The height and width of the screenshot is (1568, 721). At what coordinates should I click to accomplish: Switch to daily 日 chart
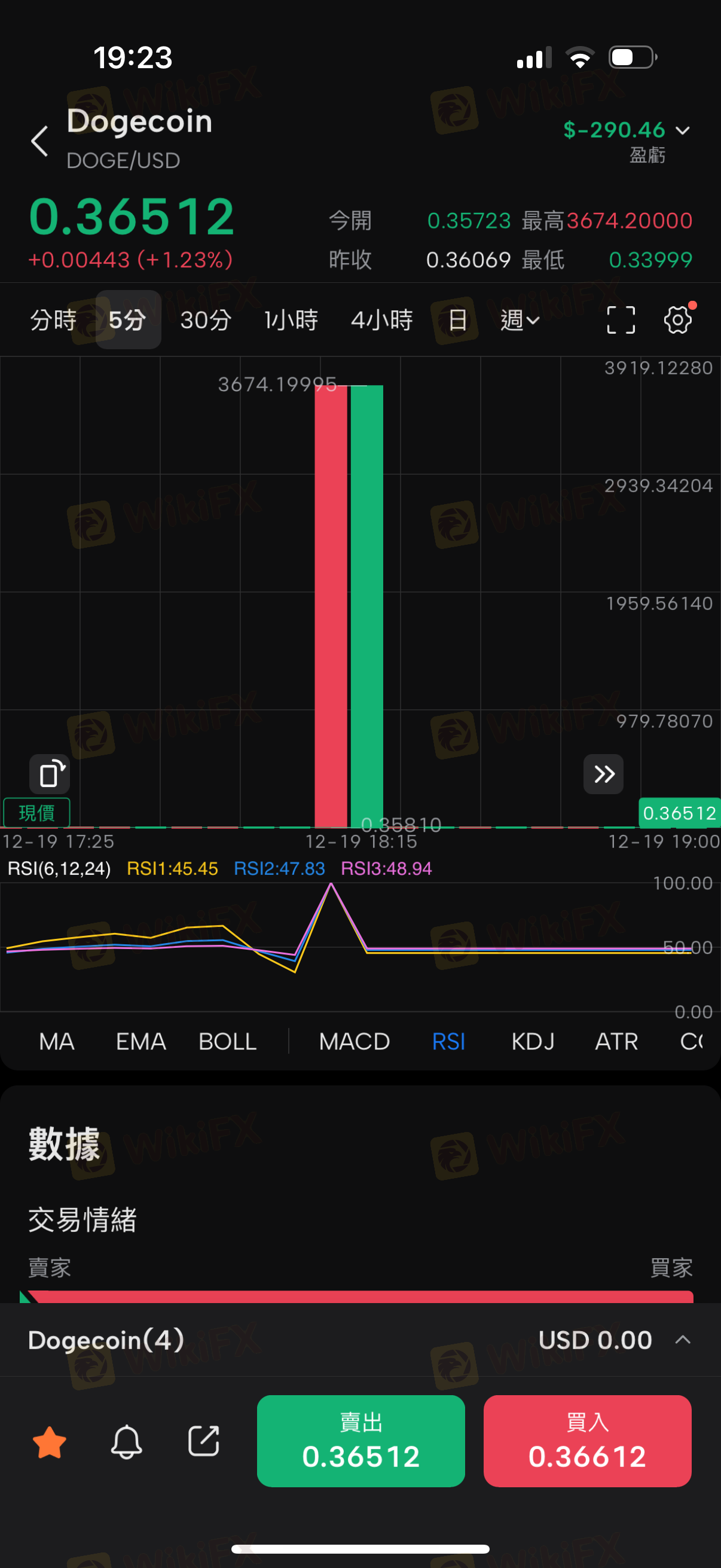tap(457, 319)
